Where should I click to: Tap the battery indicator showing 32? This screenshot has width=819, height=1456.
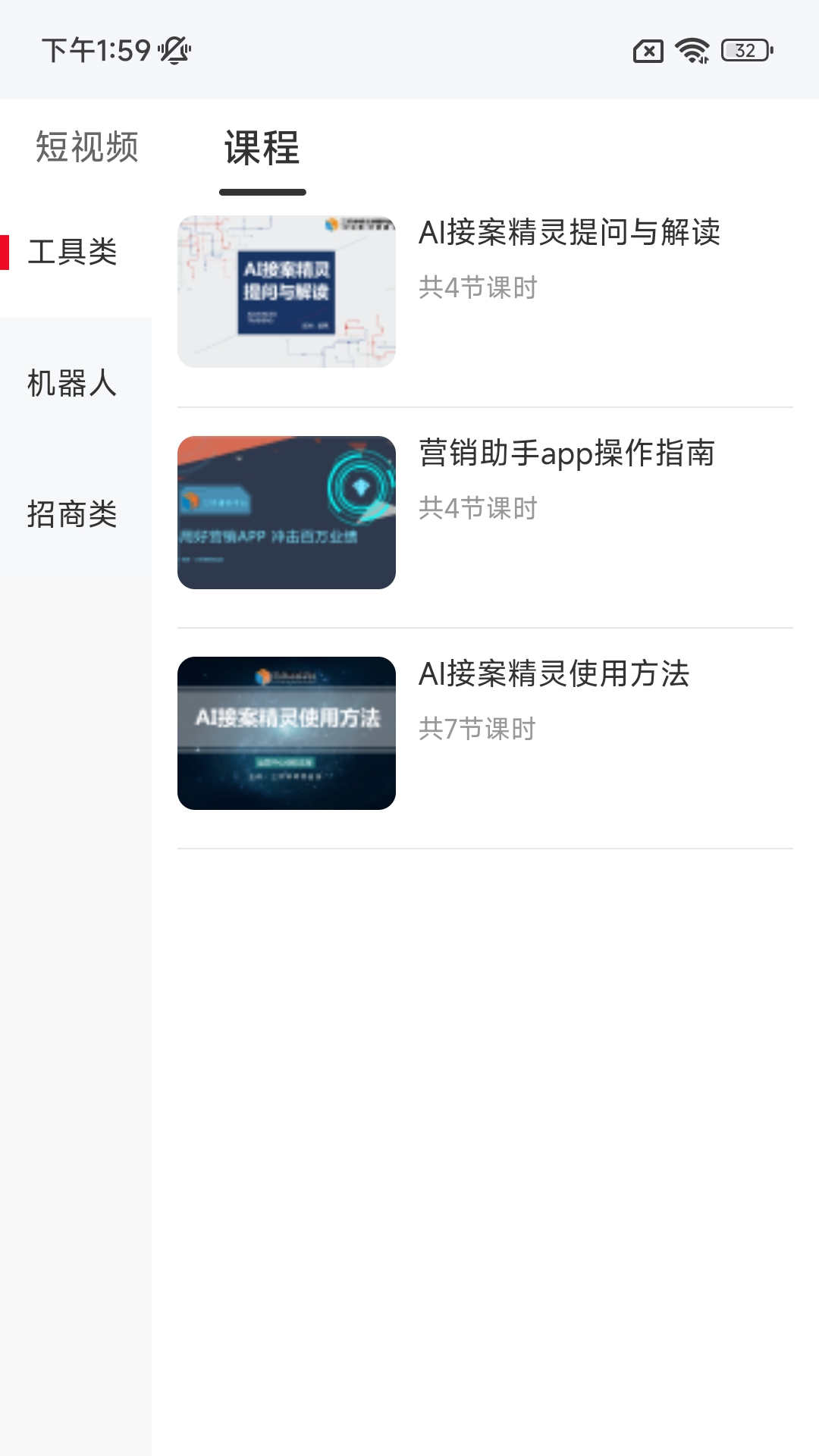coord(741,50)
